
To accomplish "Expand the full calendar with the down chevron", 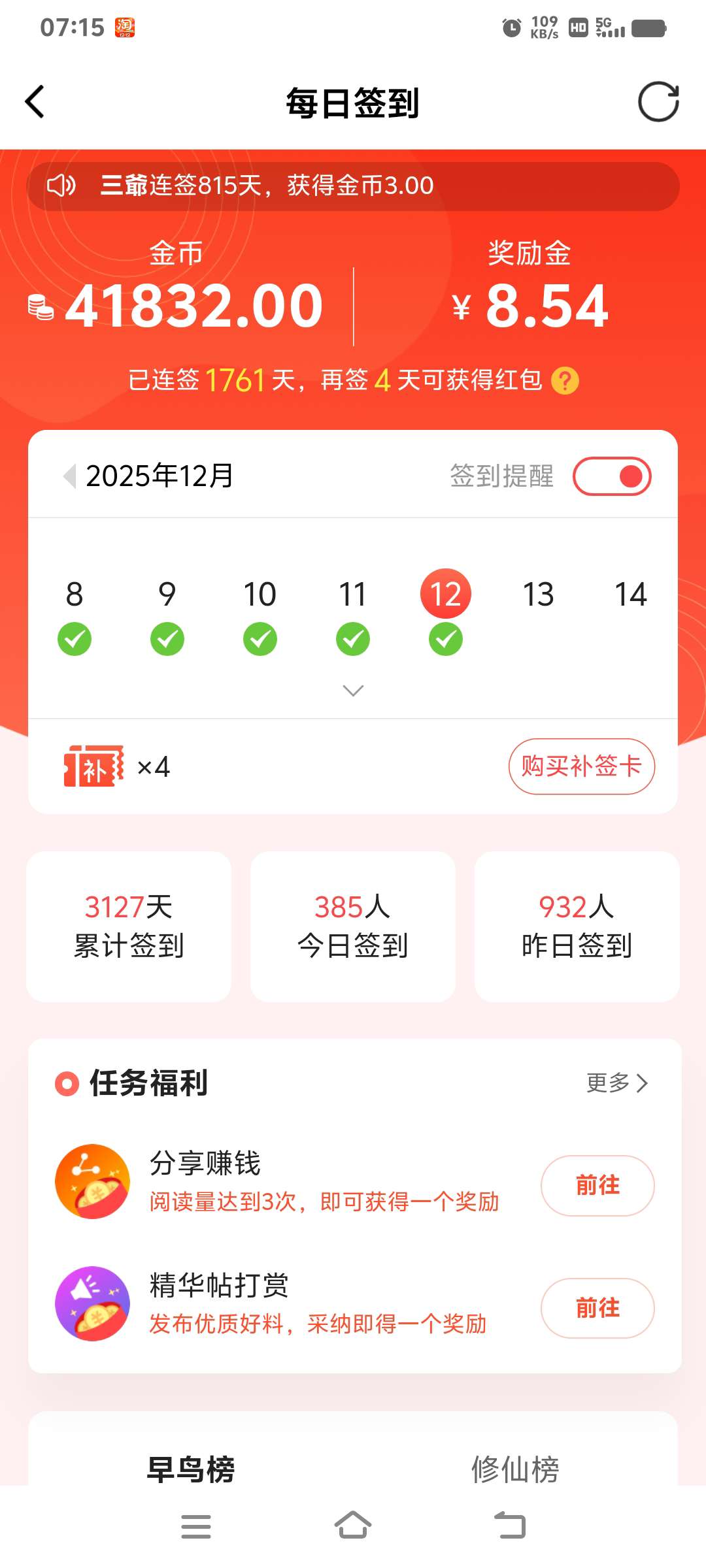I will [x=353, y=691].
